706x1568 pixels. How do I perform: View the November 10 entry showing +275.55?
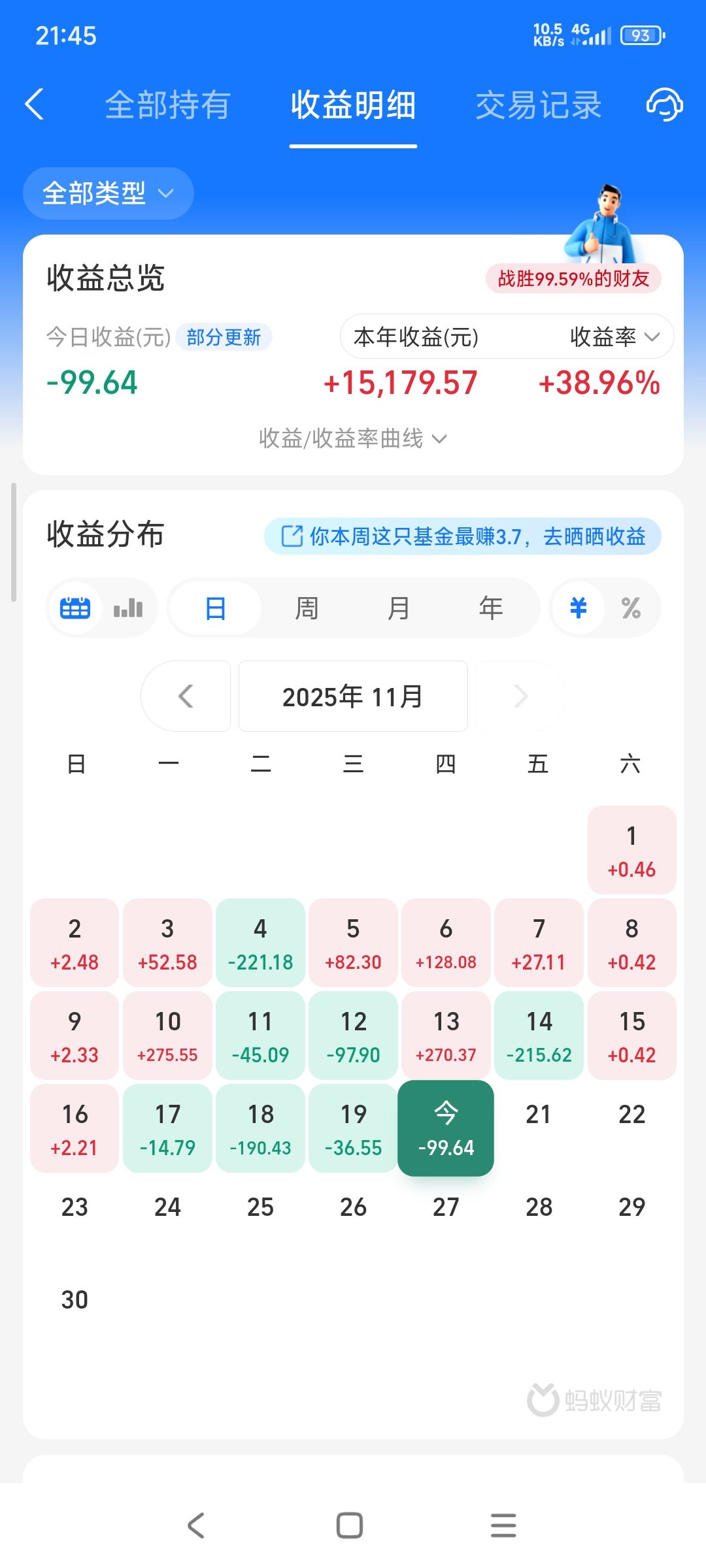(167, 1036)
